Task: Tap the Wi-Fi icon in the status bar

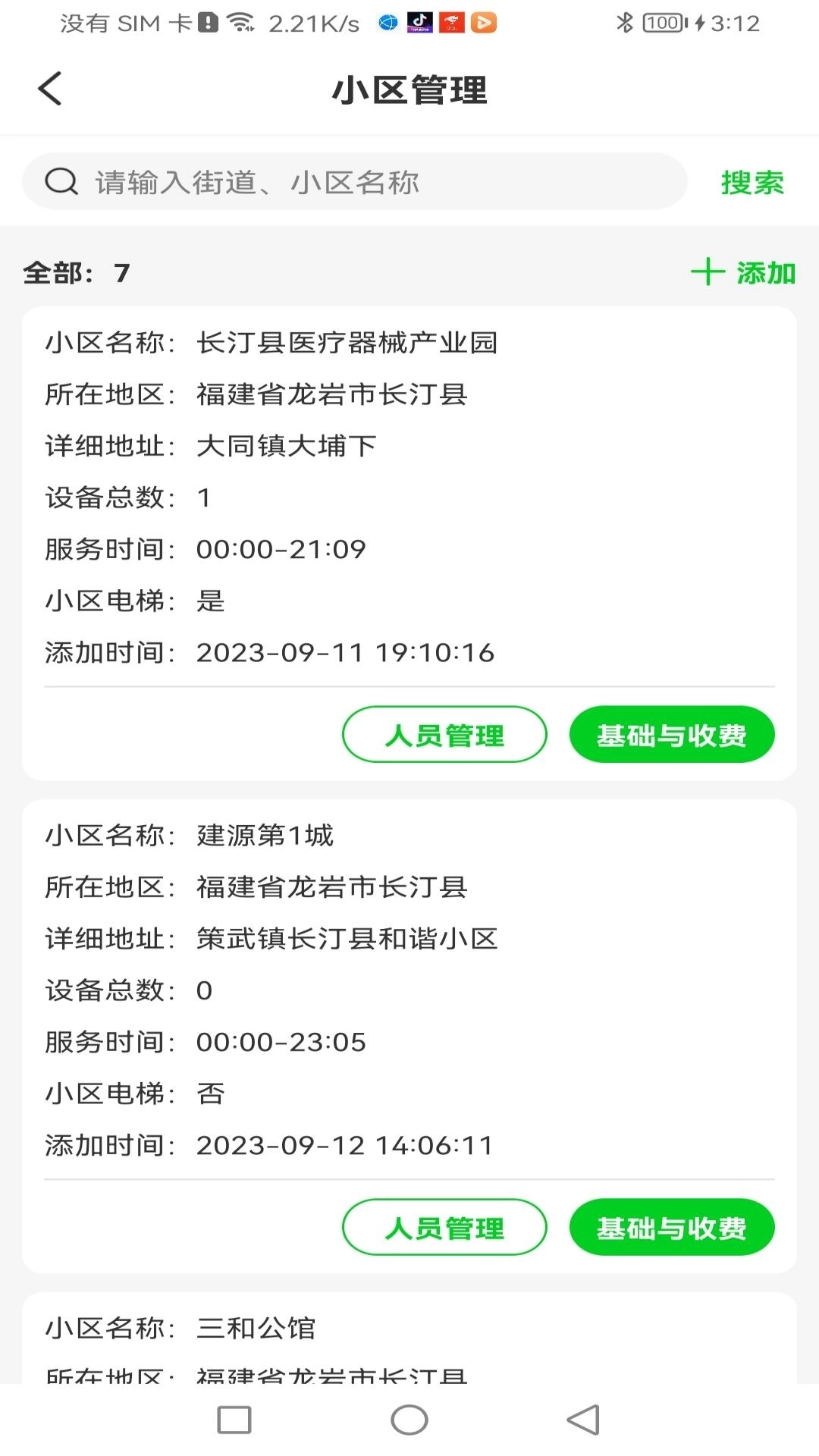Action: 241,21
